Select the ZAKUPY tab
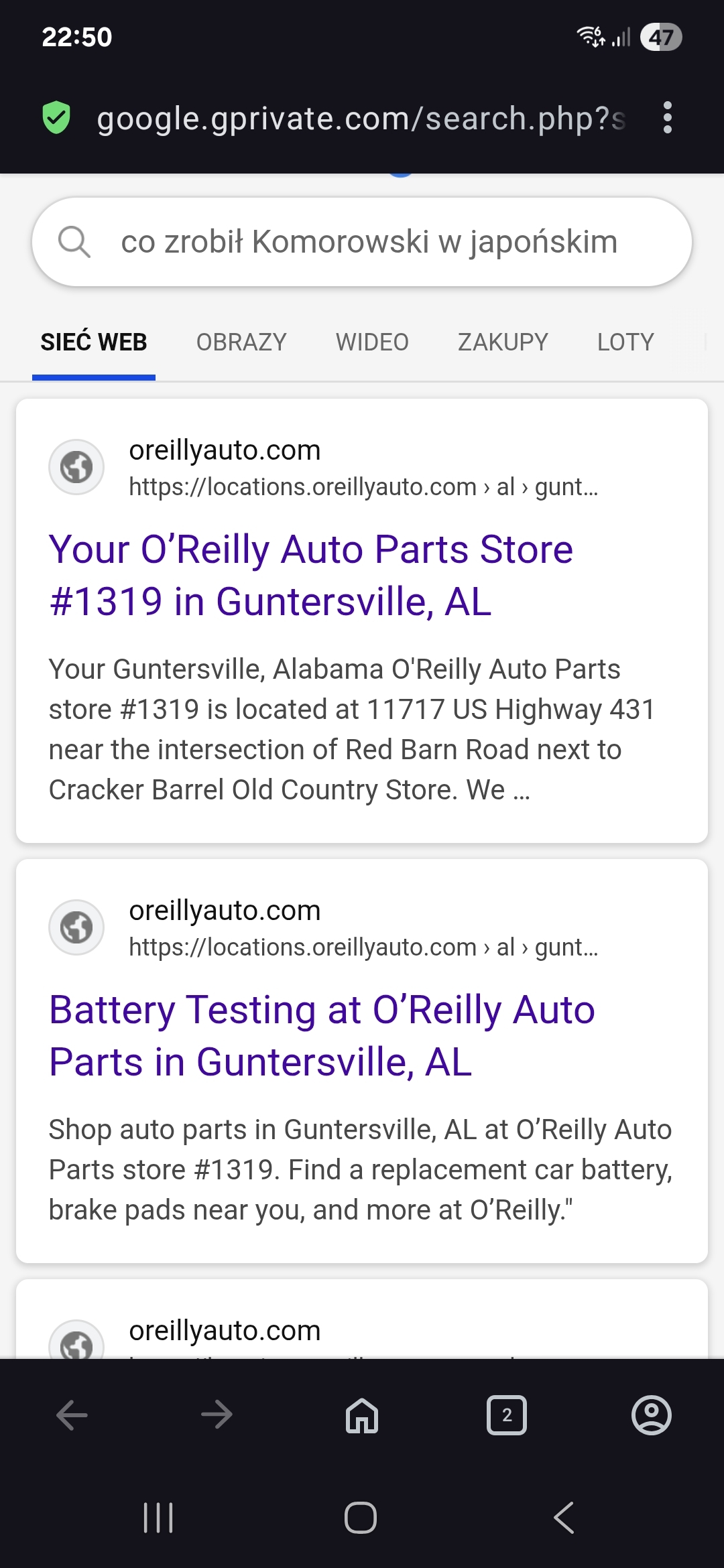This screenshot has height=1568, width=724. [503, 342]
